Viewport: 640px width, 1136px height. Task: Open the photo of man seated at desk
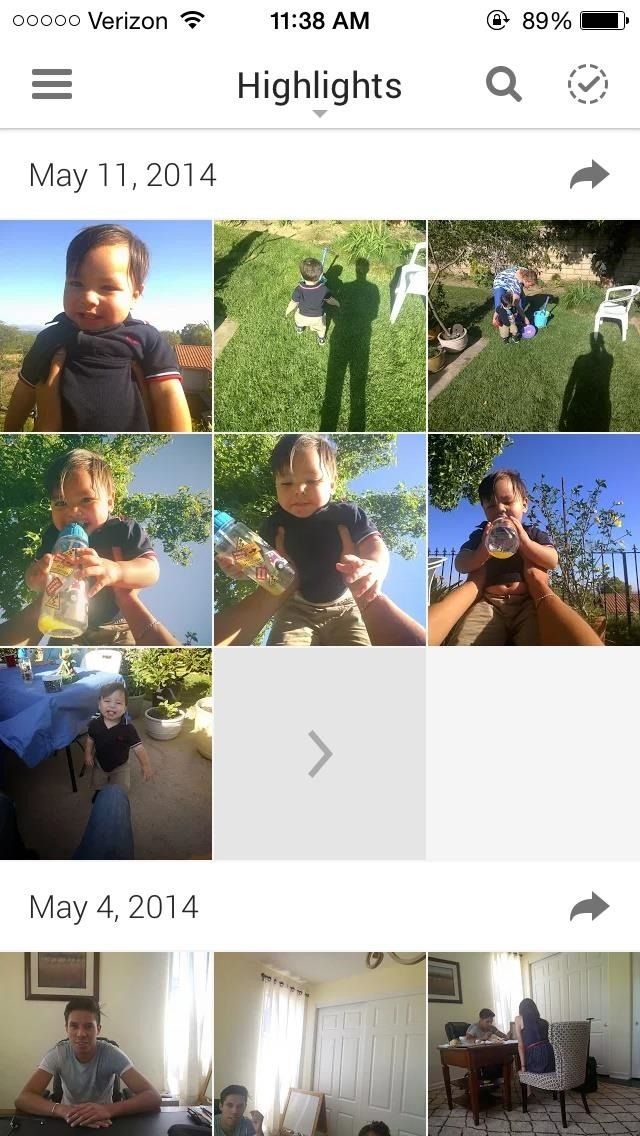(106, 1043)
